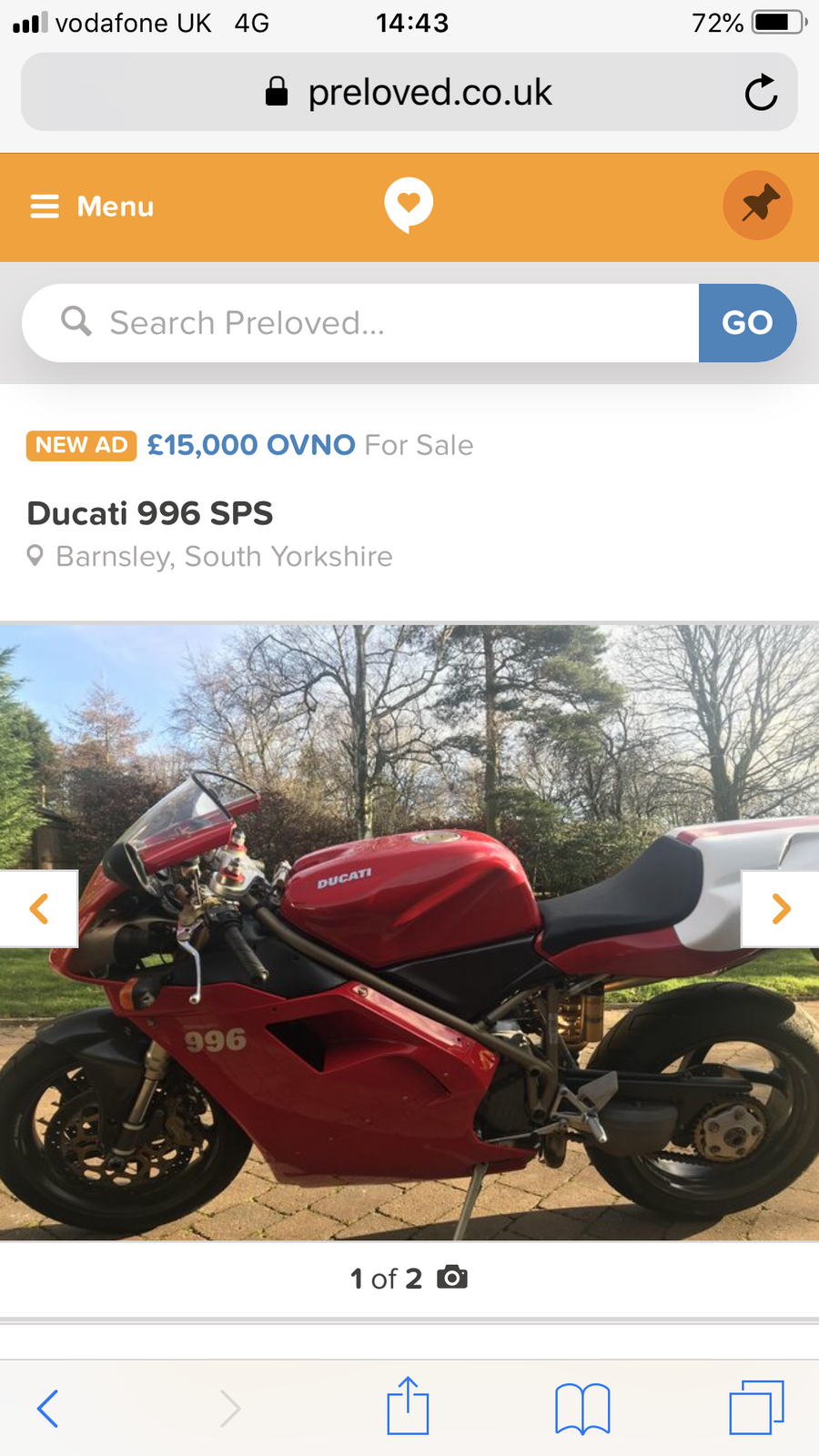Show the next photo with right arrow

pyautogui.click(x=781, y=908)
